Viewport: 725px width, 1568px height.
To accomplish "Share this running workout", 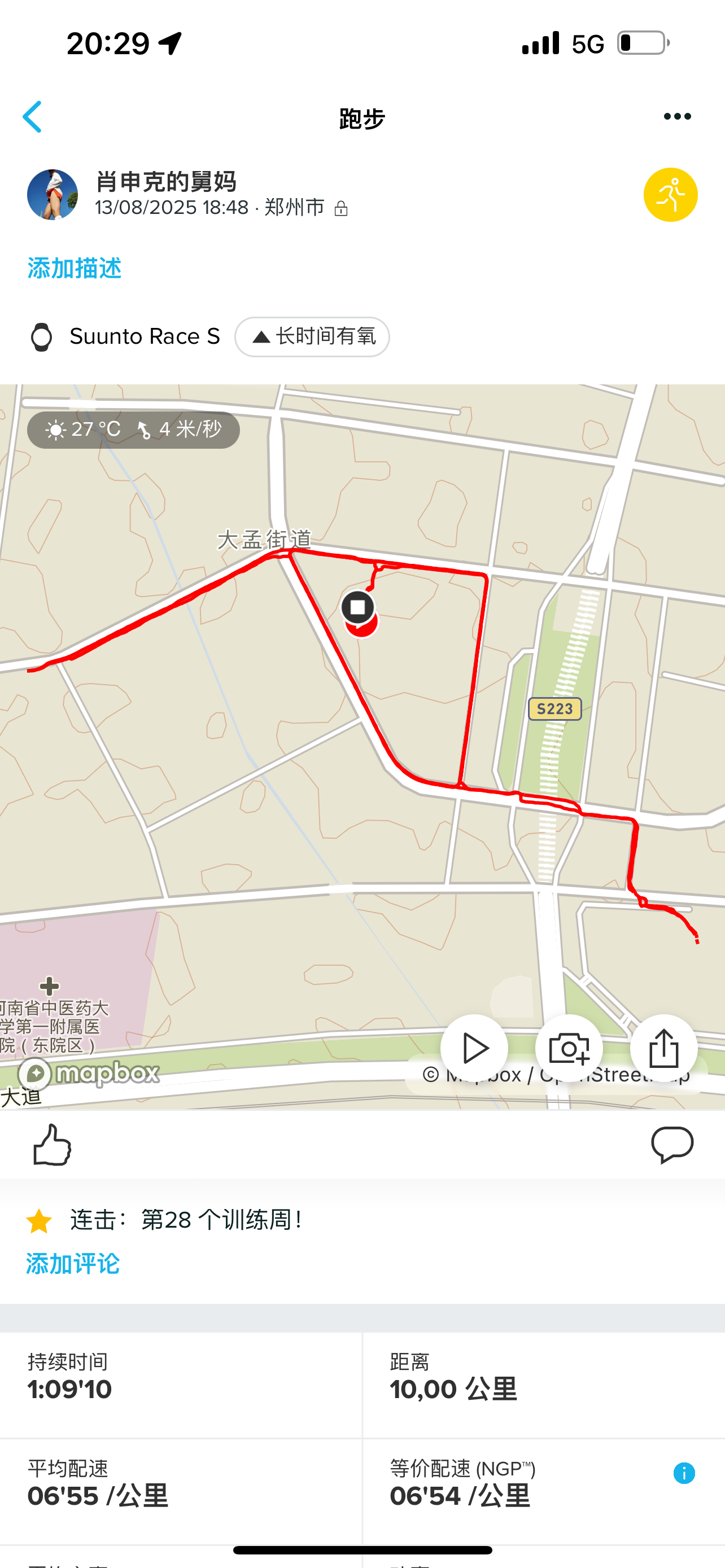I will coord(663,1048).
